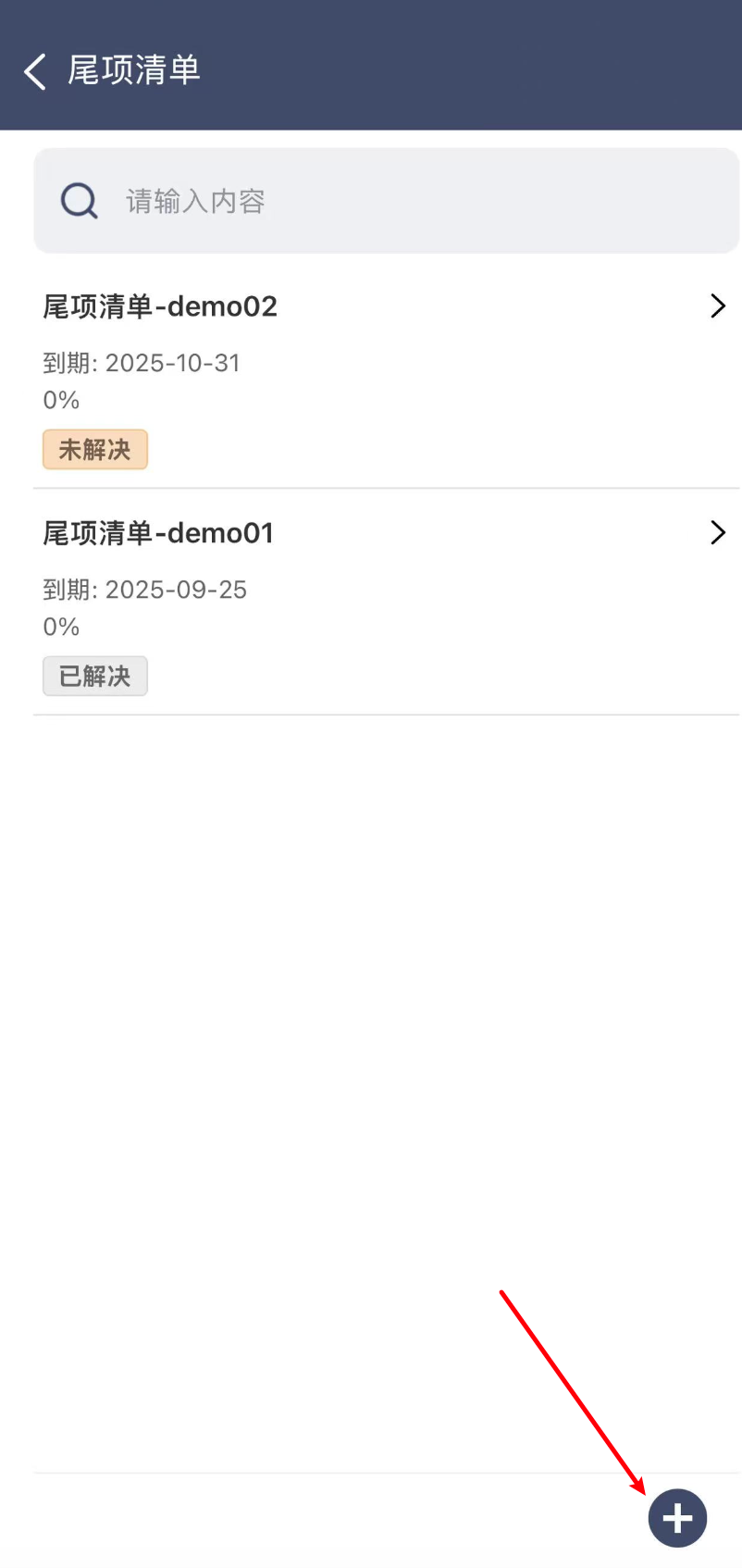Tap the 请输入内容 search field
The width and height of the screenshot is (742, 1568).
click(x=389, y=201)
